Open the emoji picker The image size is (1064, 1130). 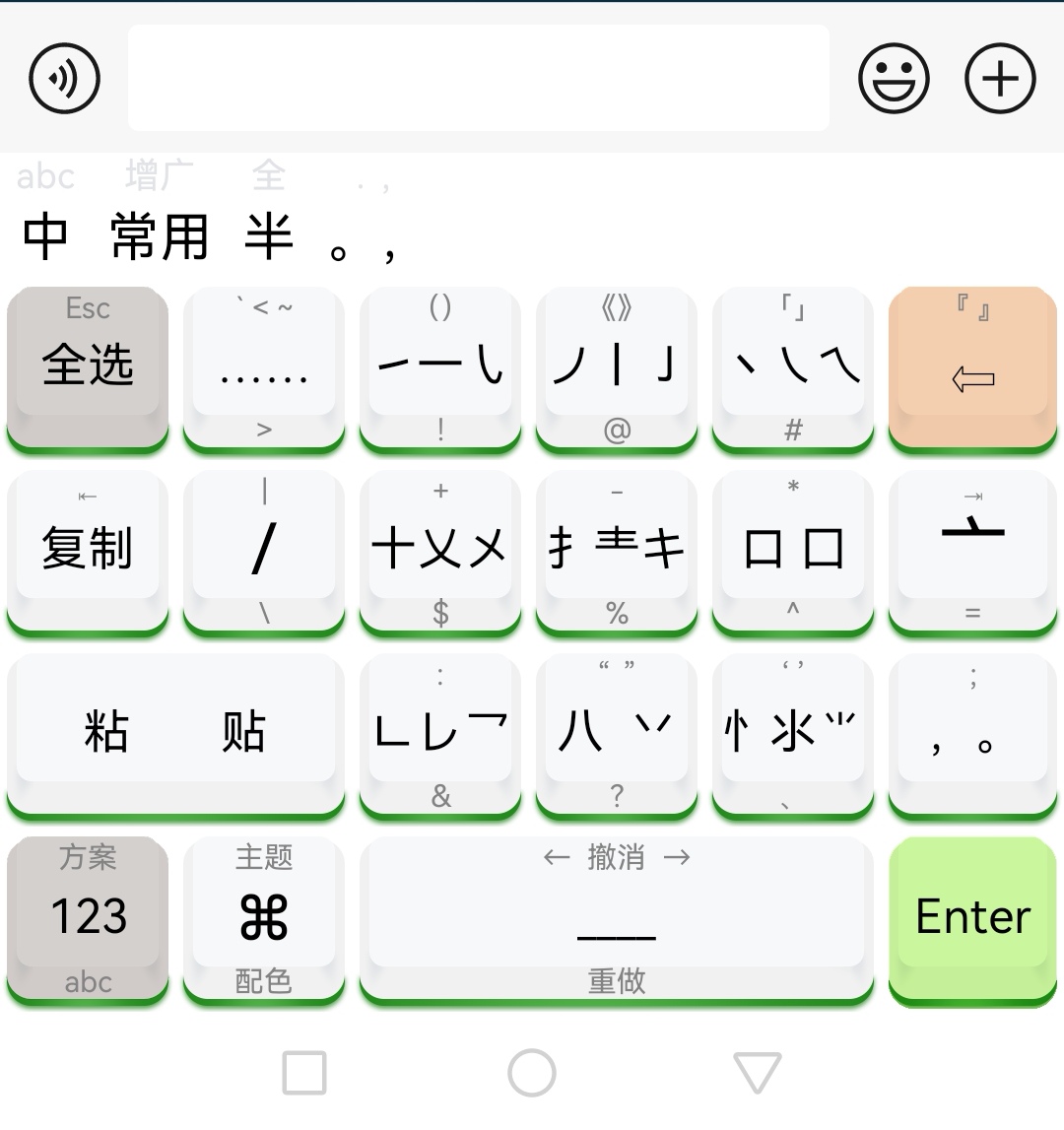(x=894, y=79)
